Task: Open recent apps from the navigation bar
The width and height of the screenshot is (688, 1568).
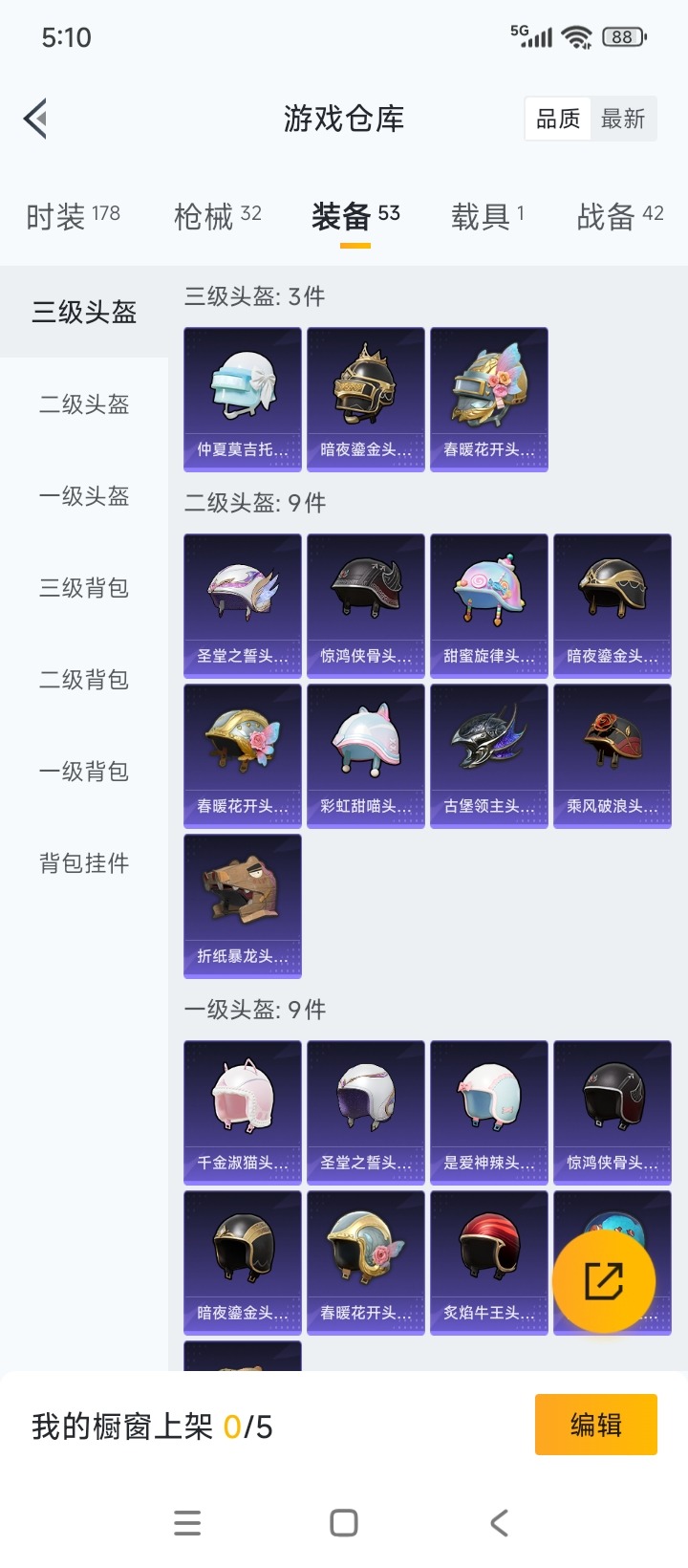Action: 187,1523
